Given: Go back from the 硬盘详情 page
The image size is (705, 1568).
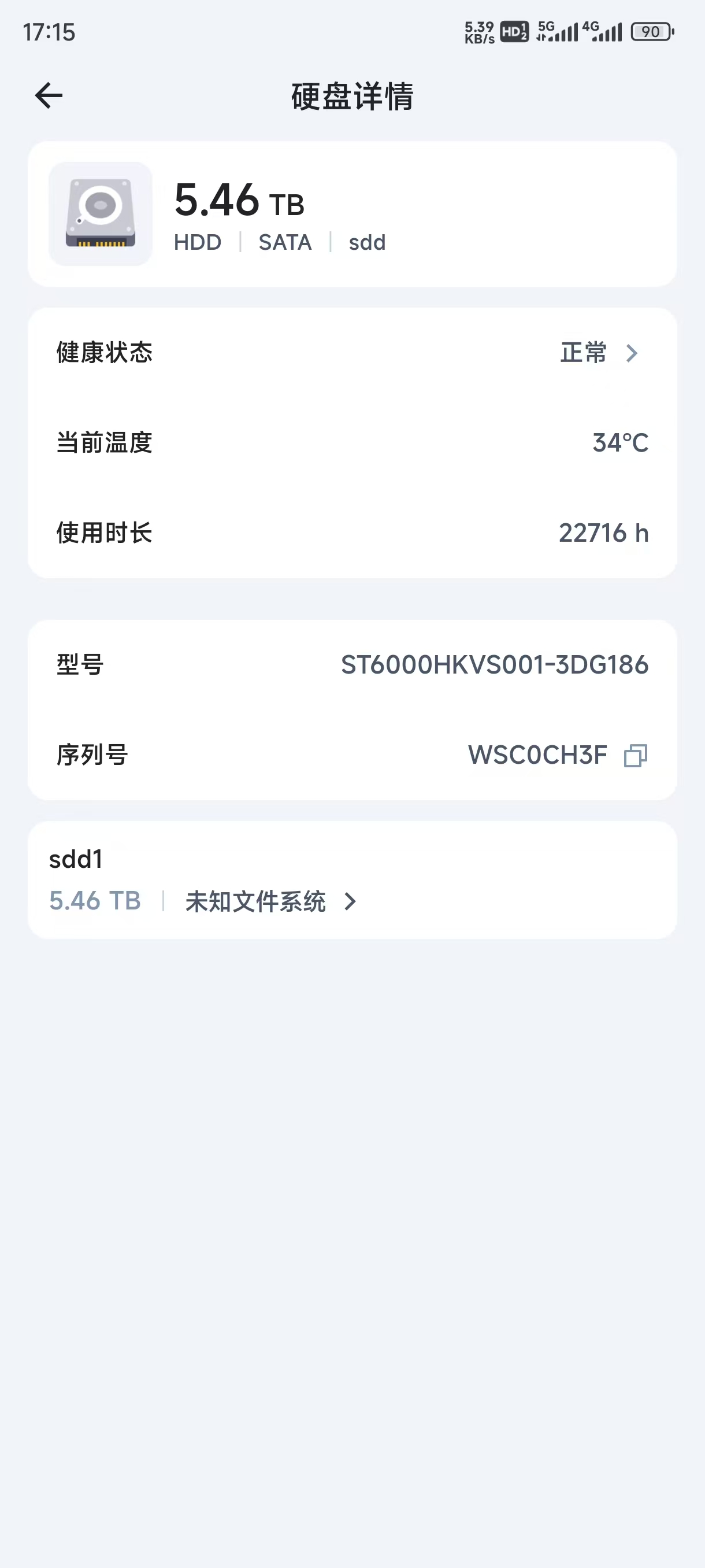Looking at the screenshot, I should pos(49,95).
